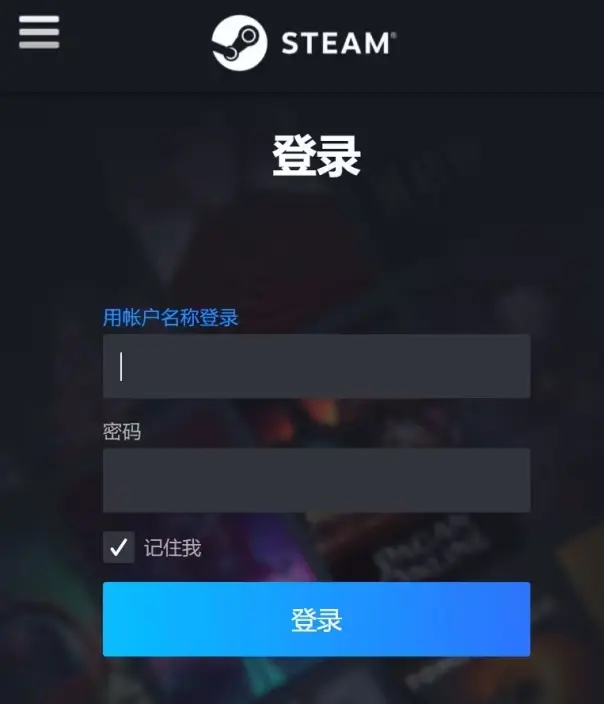Screen dimensions: 604x704
Task: Focus the 密码 password field
Action: coord(316,480)
